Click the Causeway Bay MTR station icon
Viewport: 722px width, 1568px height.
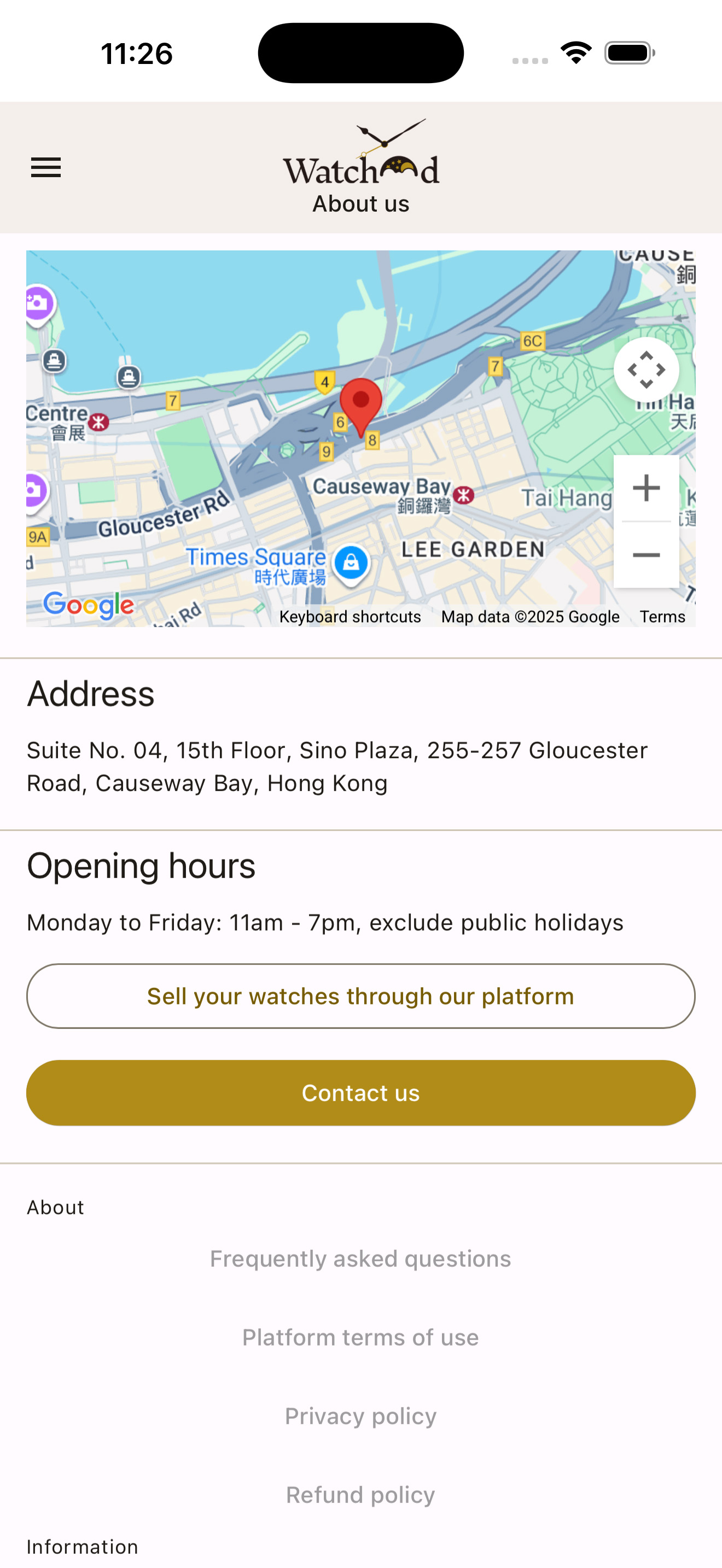[x=463, y=494]
